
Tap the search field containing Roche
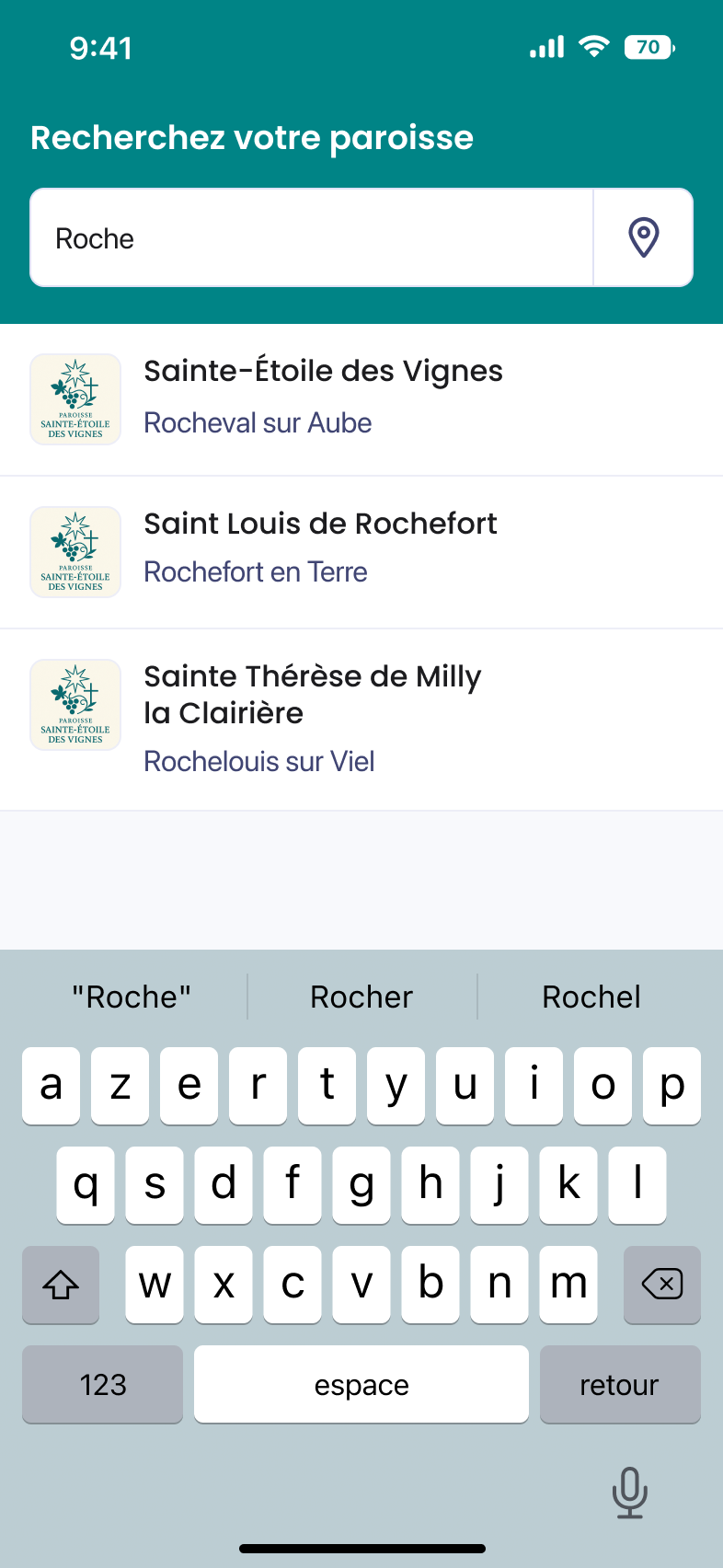[x=313, y=237]
